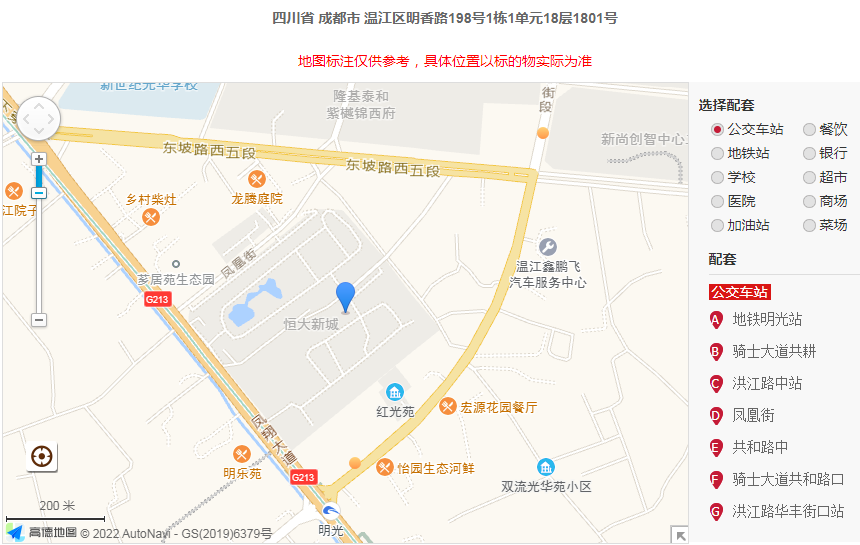Choose 医院 nearby facilities
The height and width of the screenshot is (545, 860).
(717, 202)
